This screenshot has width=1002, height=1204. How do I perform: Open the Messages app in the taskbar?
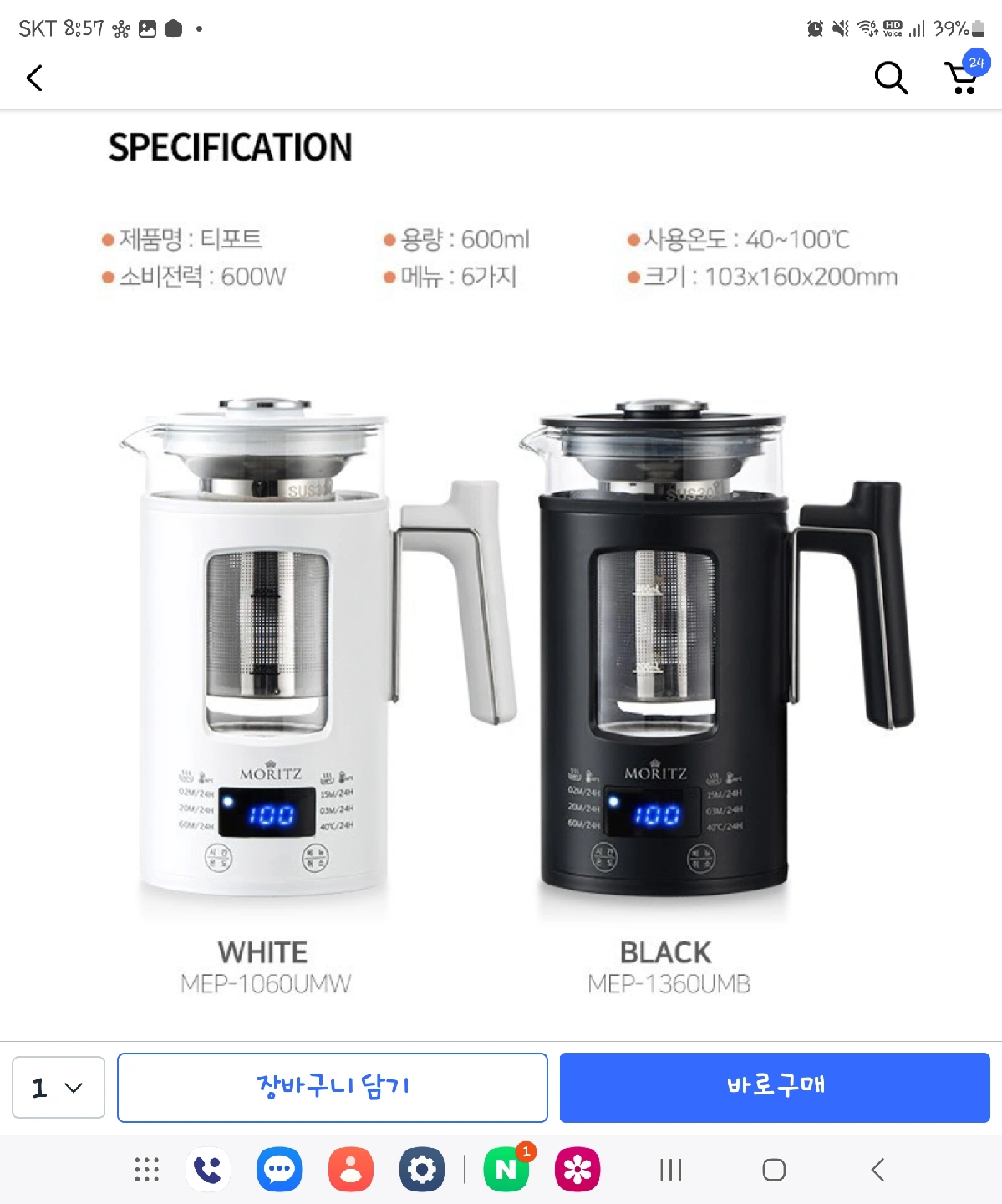(280, 1169)
